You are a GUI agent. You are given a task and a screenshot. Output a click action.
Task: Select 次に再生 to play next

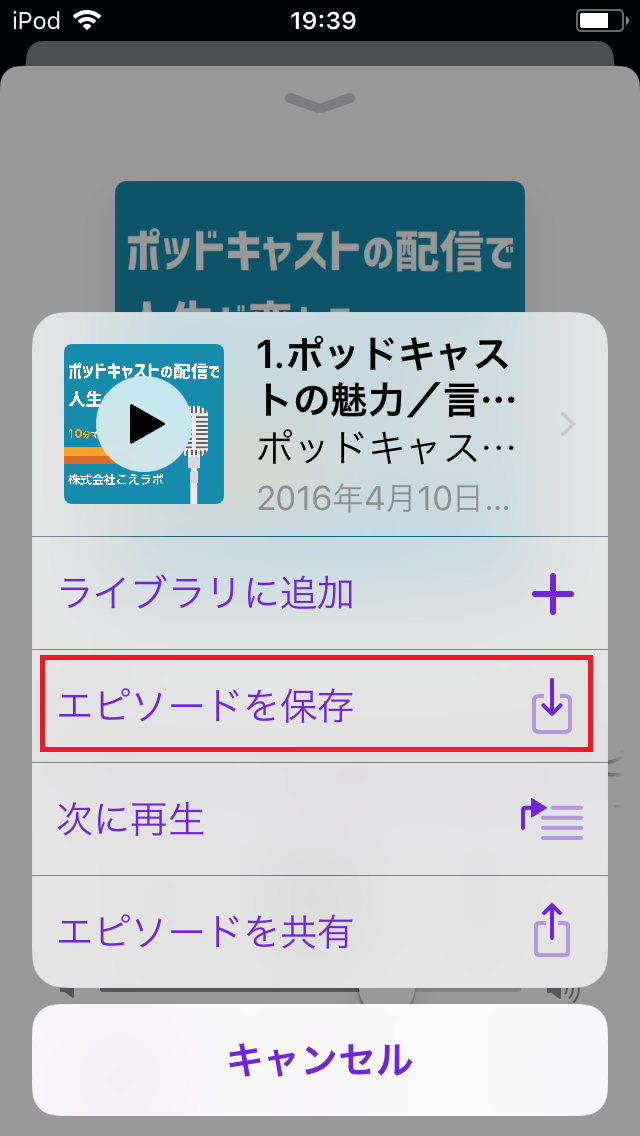(x=320, y=819)
